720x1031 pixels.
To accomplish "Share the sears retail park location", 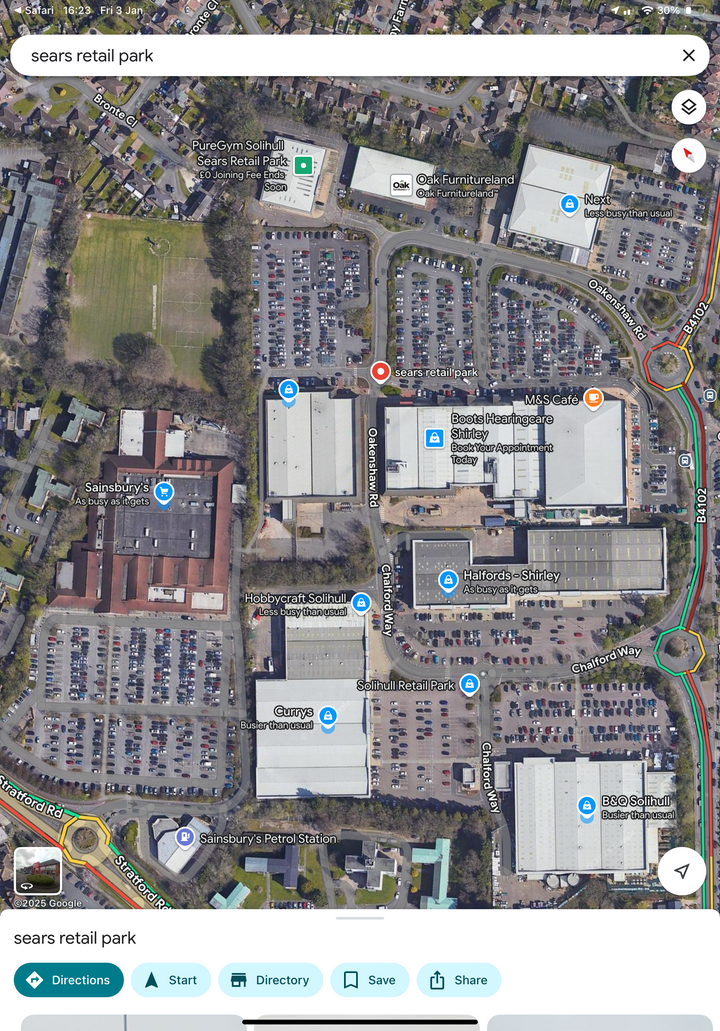I will tap(458, 980).
